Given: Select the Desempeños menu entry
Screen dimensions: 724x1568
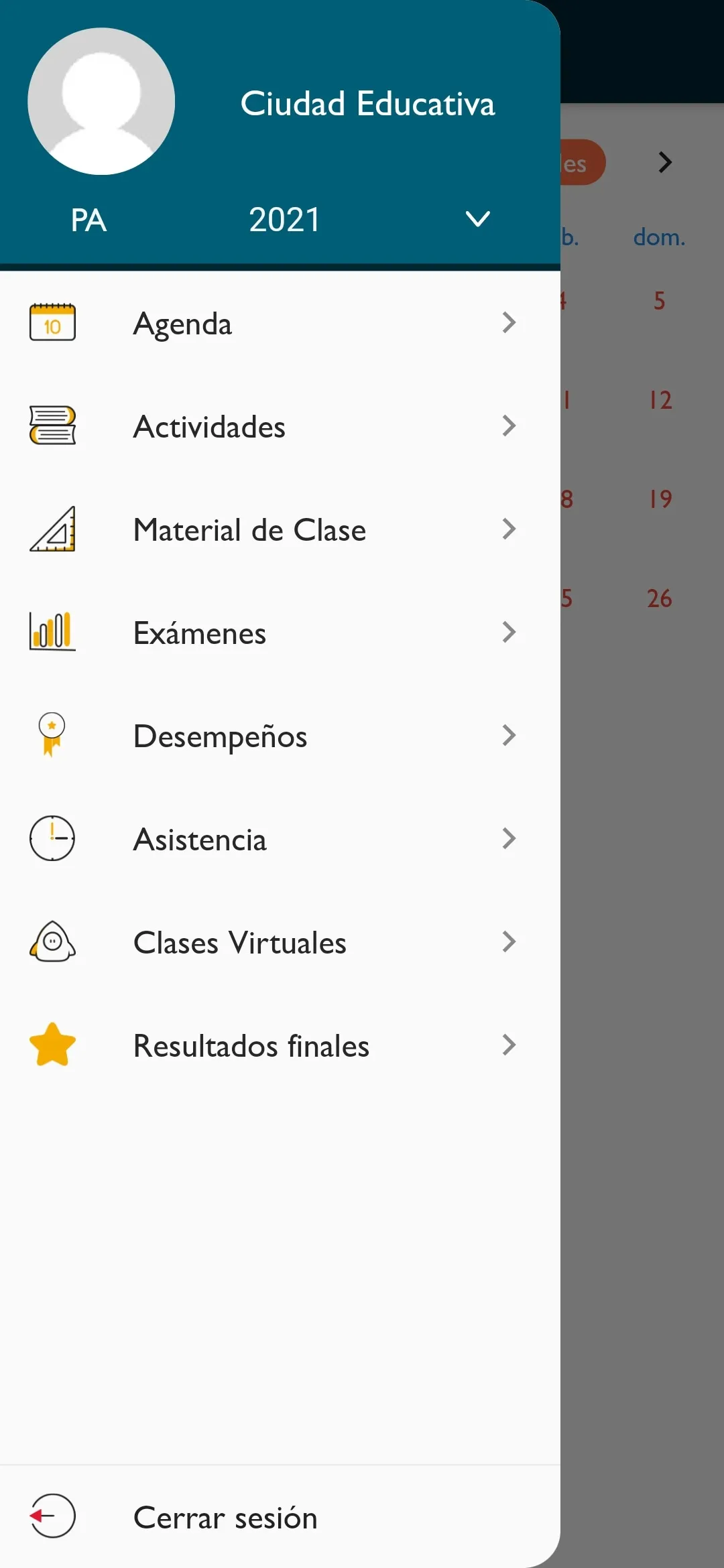Looking at the screenshot, I should 221,735.
